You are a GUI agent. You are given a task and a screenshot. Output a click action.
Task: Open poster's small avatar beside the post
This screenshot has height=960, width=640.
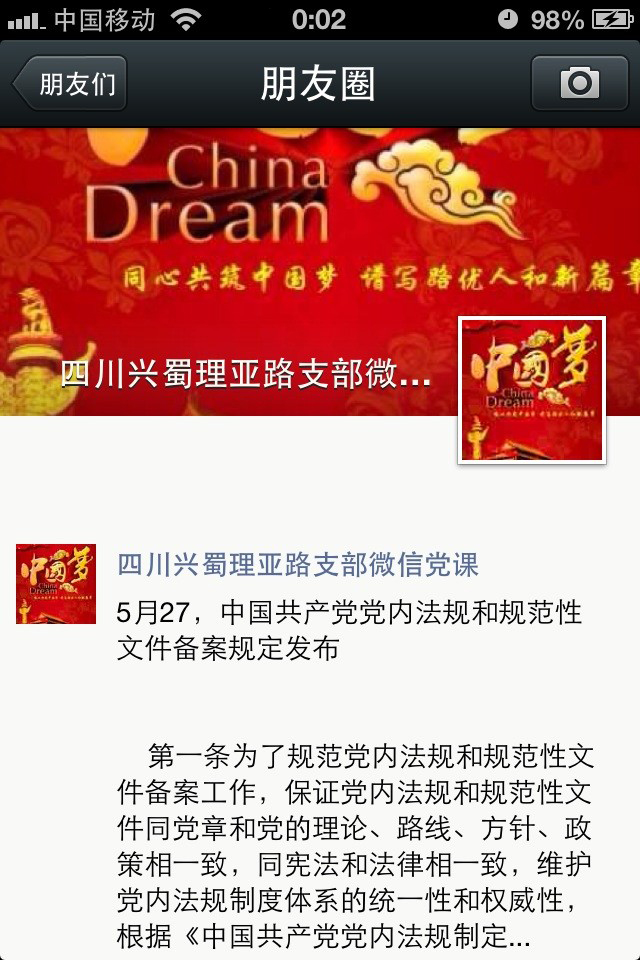point(56,584)
